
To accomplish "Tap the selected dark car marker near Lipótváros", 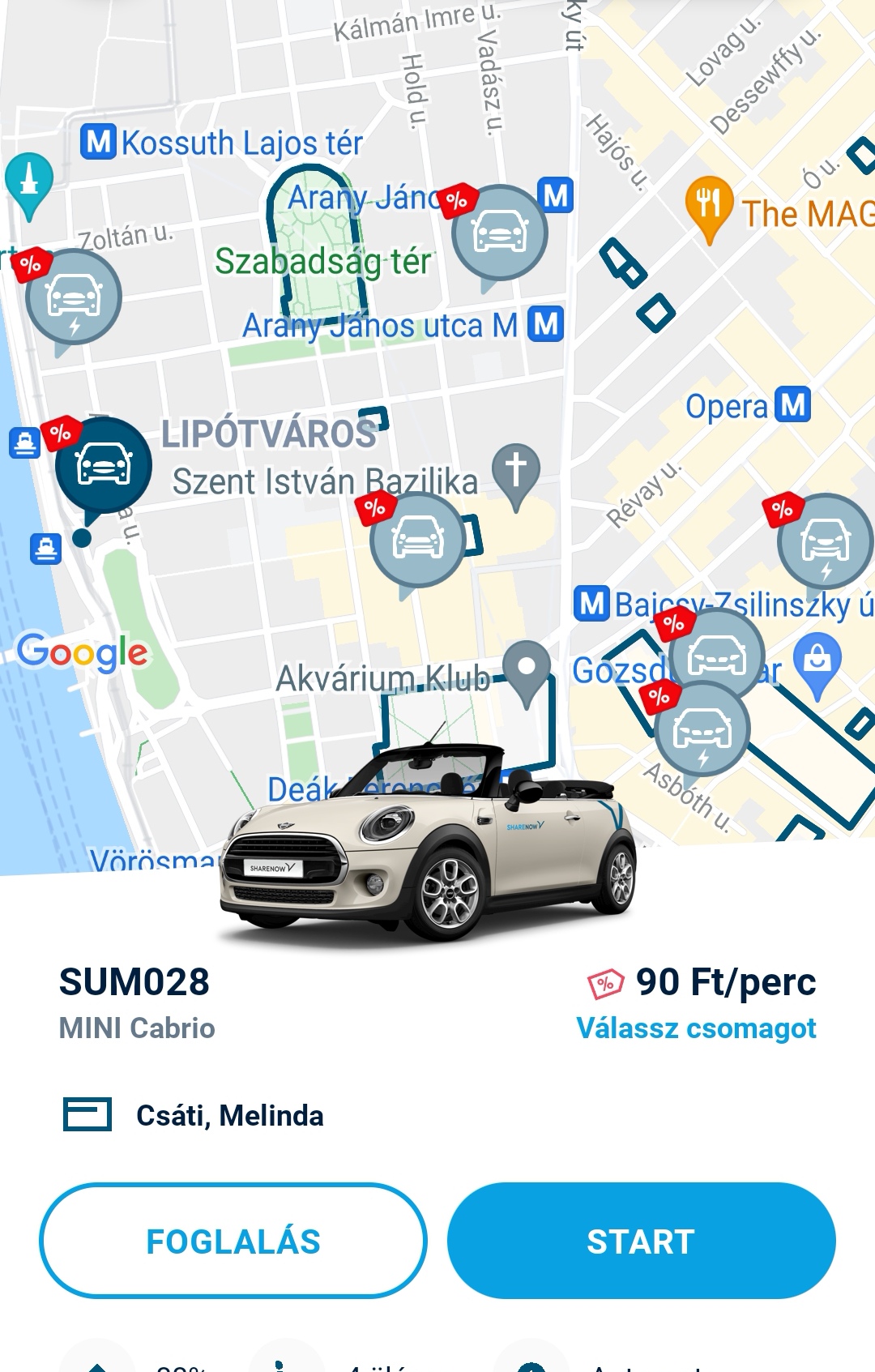I will pos(104,464).
